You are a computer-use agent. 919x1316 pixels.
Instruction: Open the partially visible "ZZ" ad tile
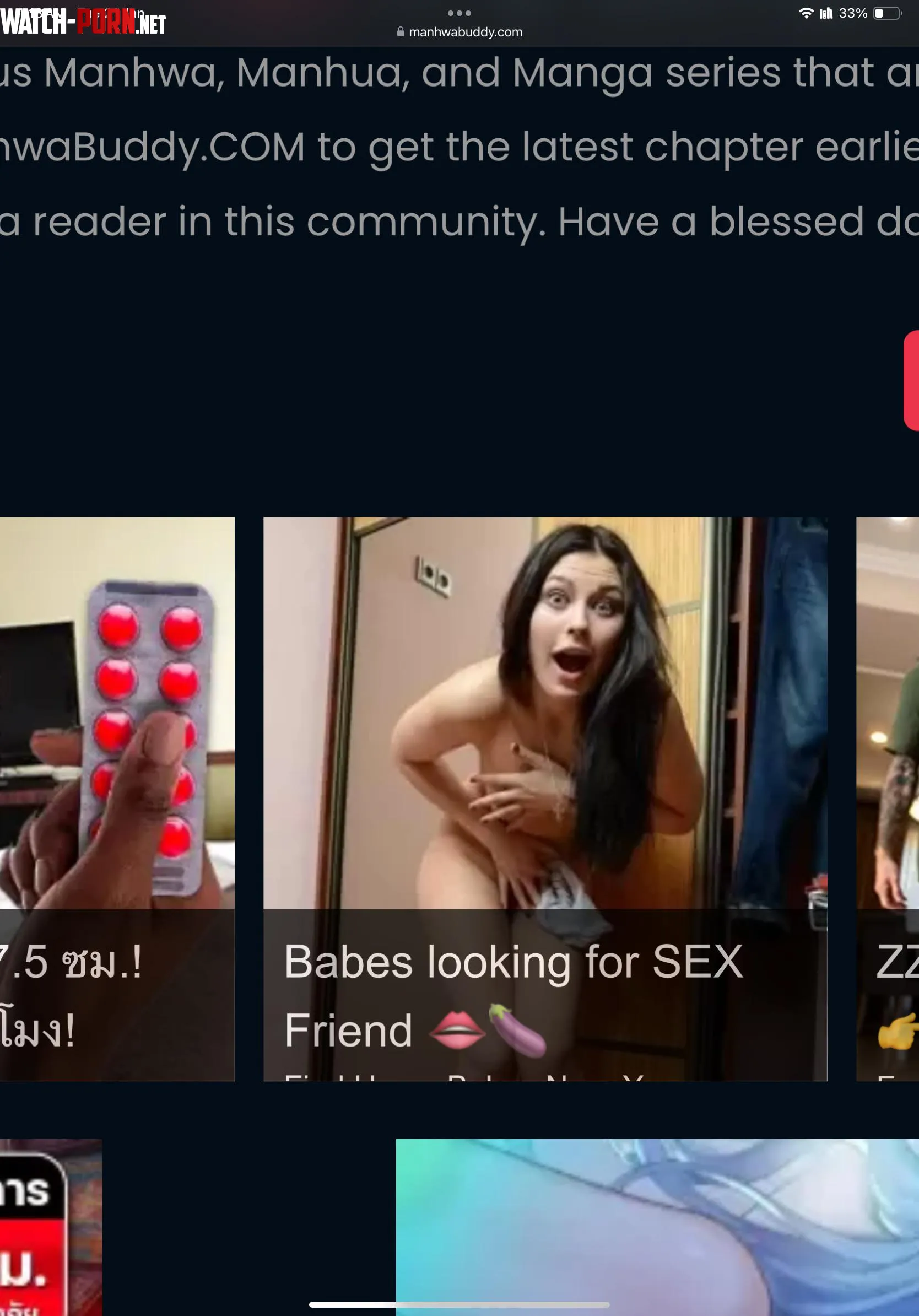[888, 798]
